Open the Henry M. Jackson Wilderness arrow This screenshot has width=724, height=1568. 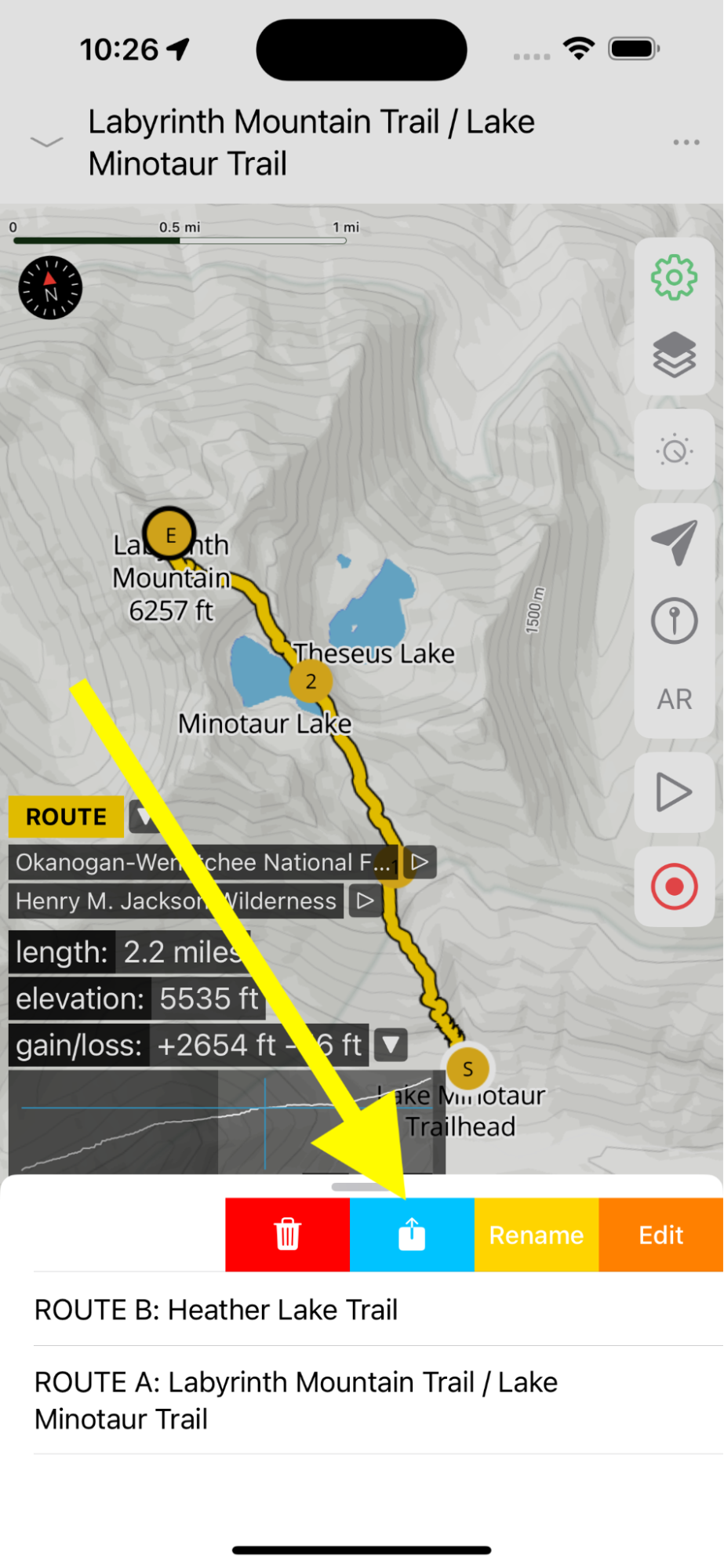point(365,900)
